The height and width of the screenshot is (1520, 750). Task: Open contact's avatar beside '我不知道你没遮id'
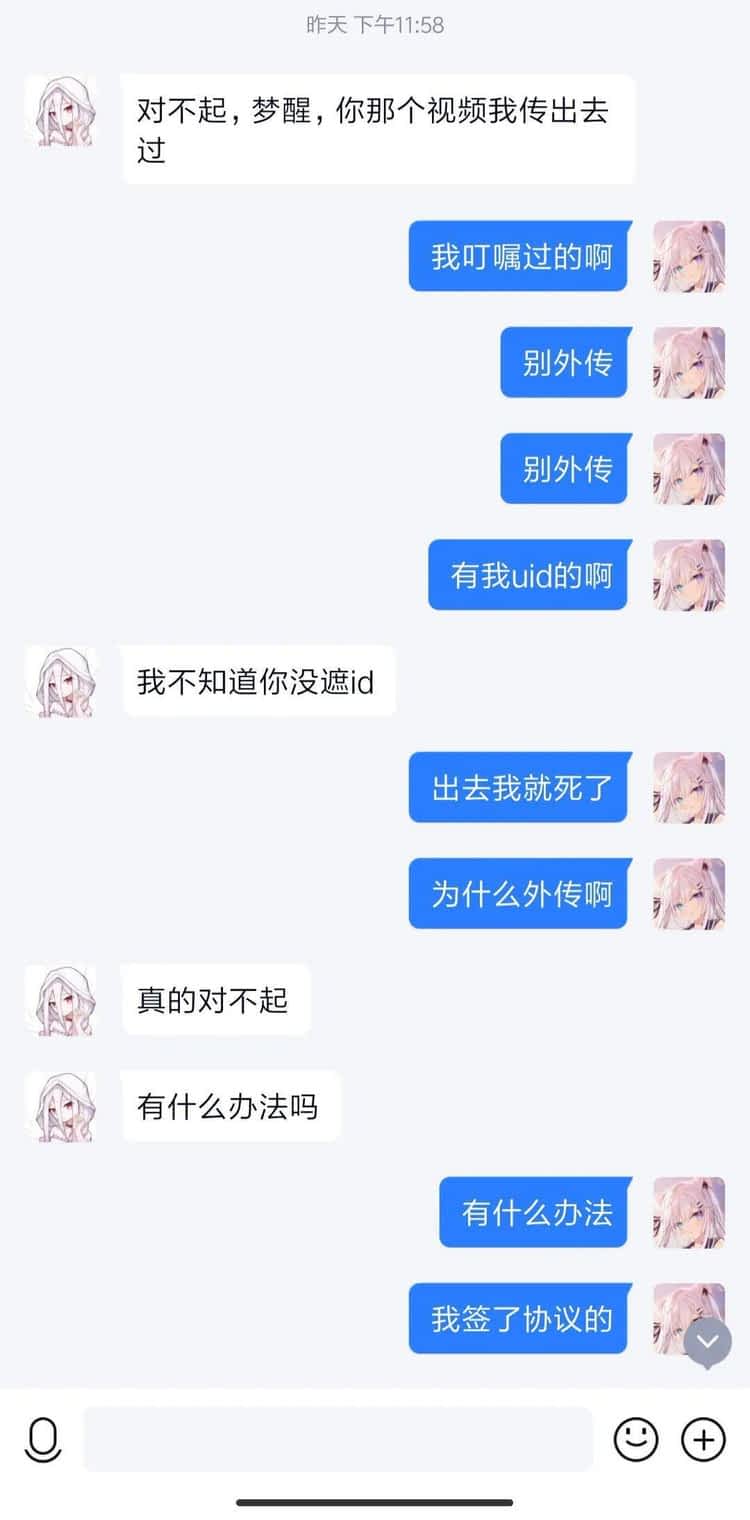coord(61,681)
